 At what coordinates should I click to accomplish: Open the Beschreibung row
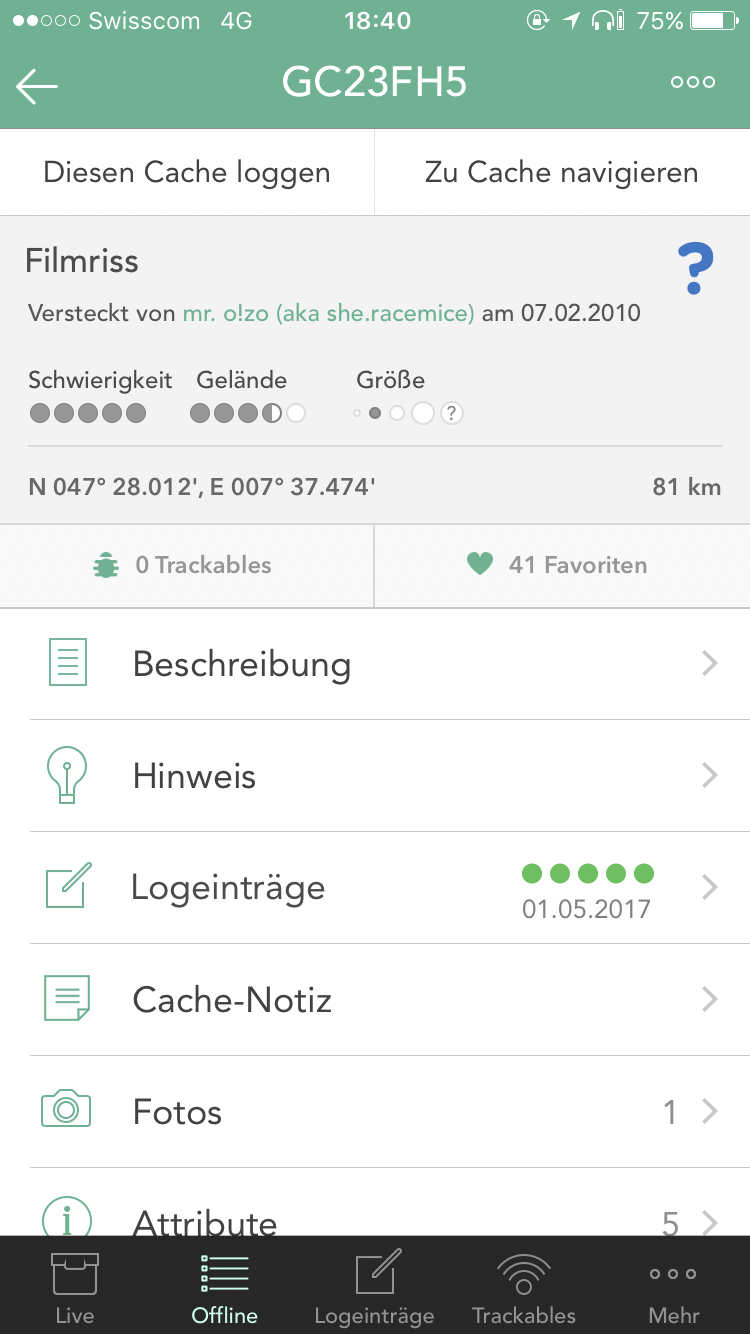click(x=375, y=664)
